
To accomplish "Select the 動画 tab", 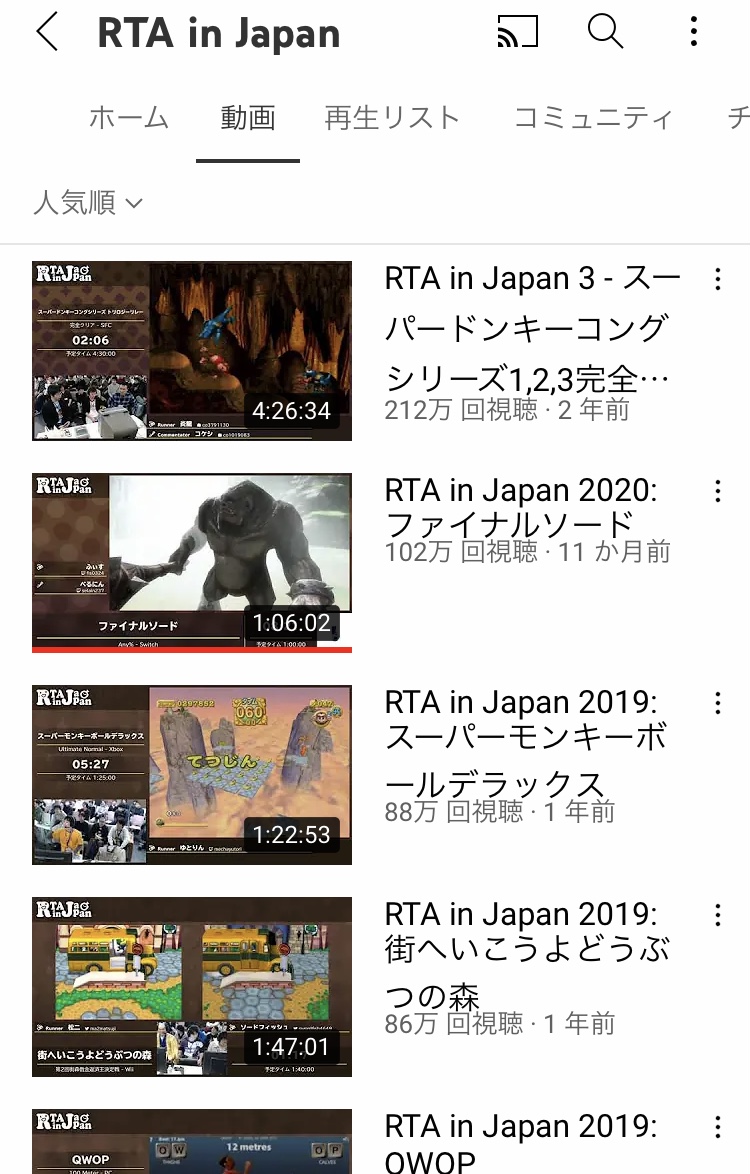I will click(x=248, y=118).
